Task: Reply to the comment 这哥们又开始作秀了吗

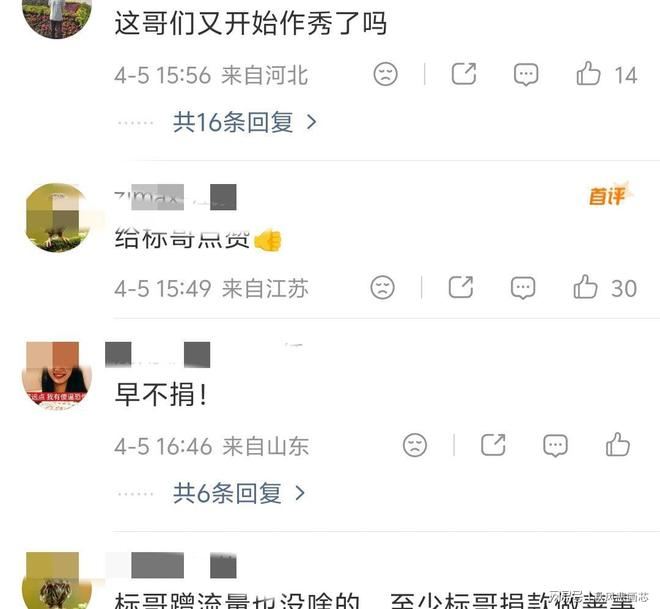Action: (x=526, y=74)
